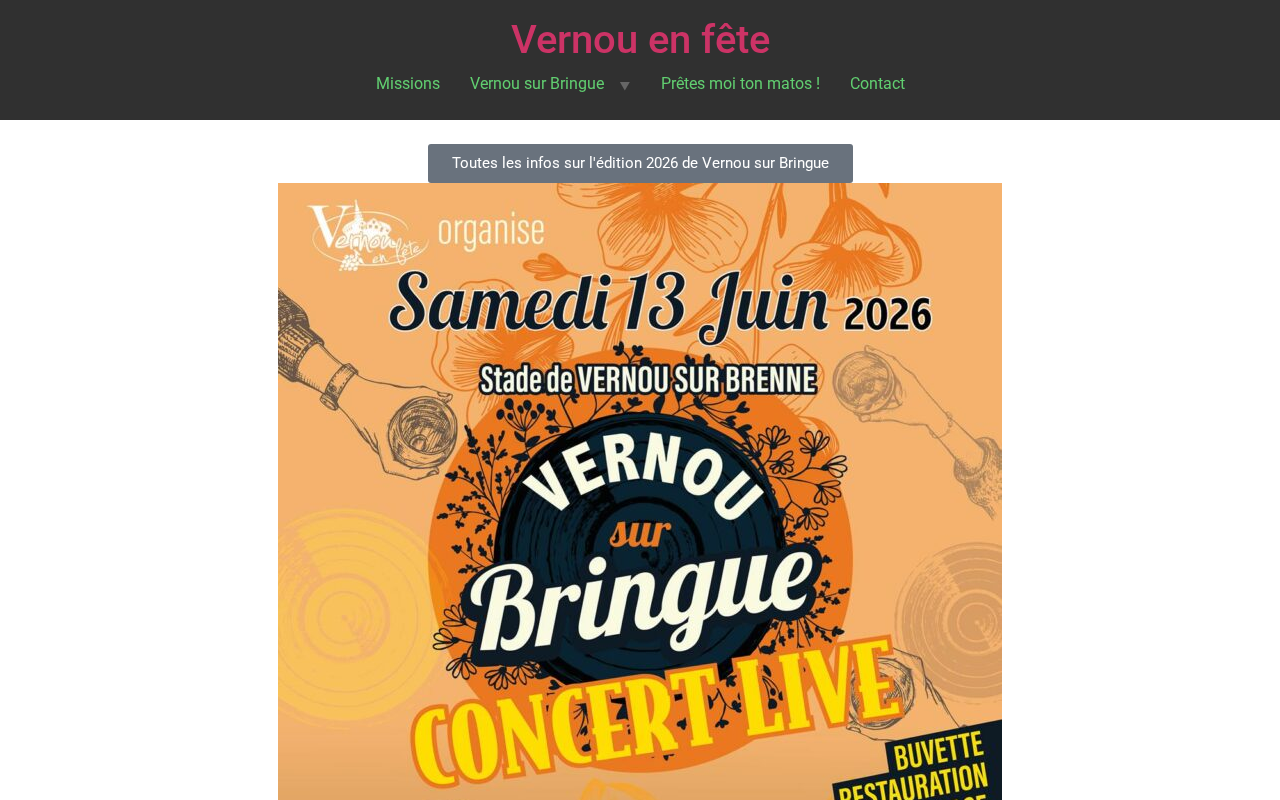Open the Vernou sur Bringue menu link

coord(537,84)
